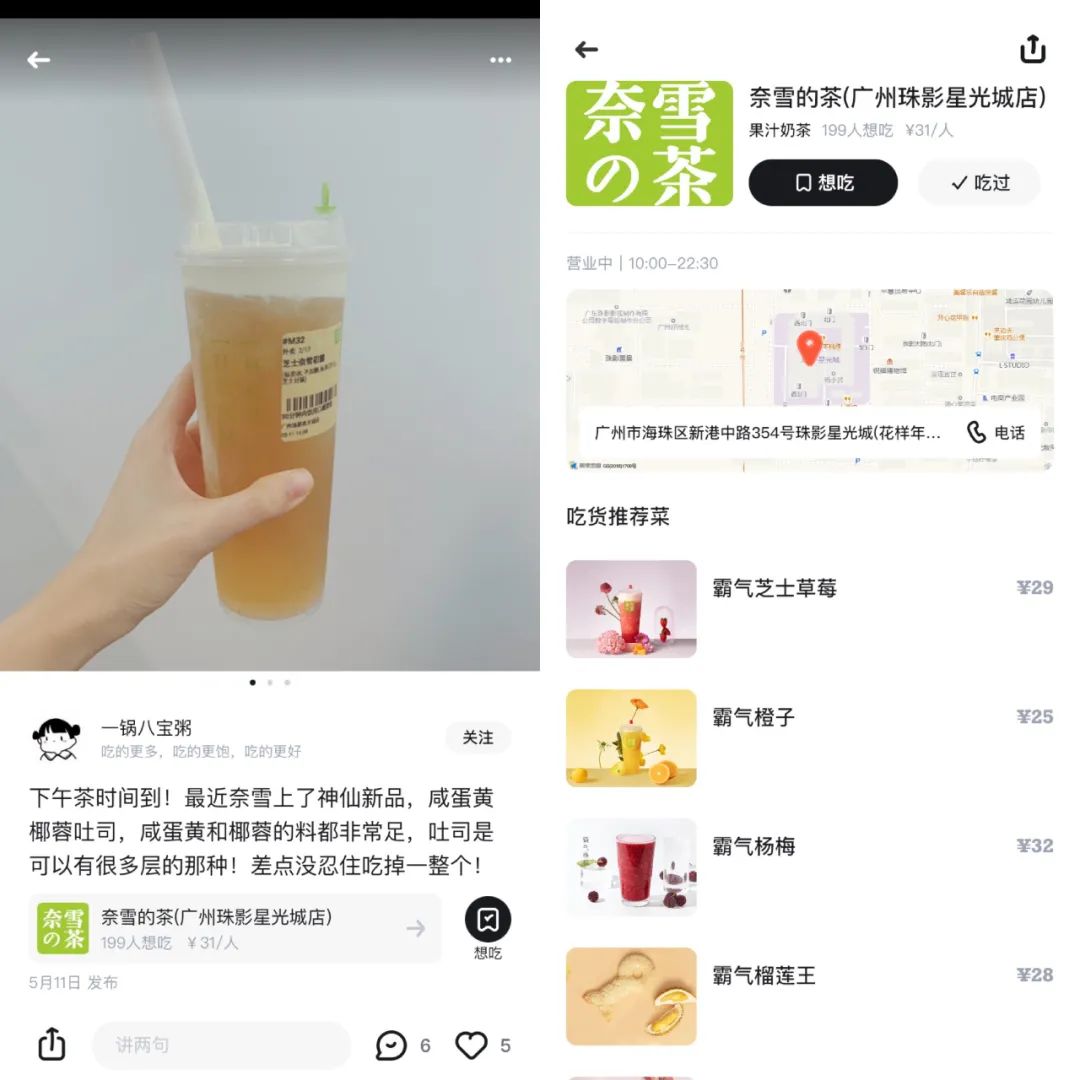Go back from the post photo view
The image size is (1080, 1080).
[x=38, y=60]
